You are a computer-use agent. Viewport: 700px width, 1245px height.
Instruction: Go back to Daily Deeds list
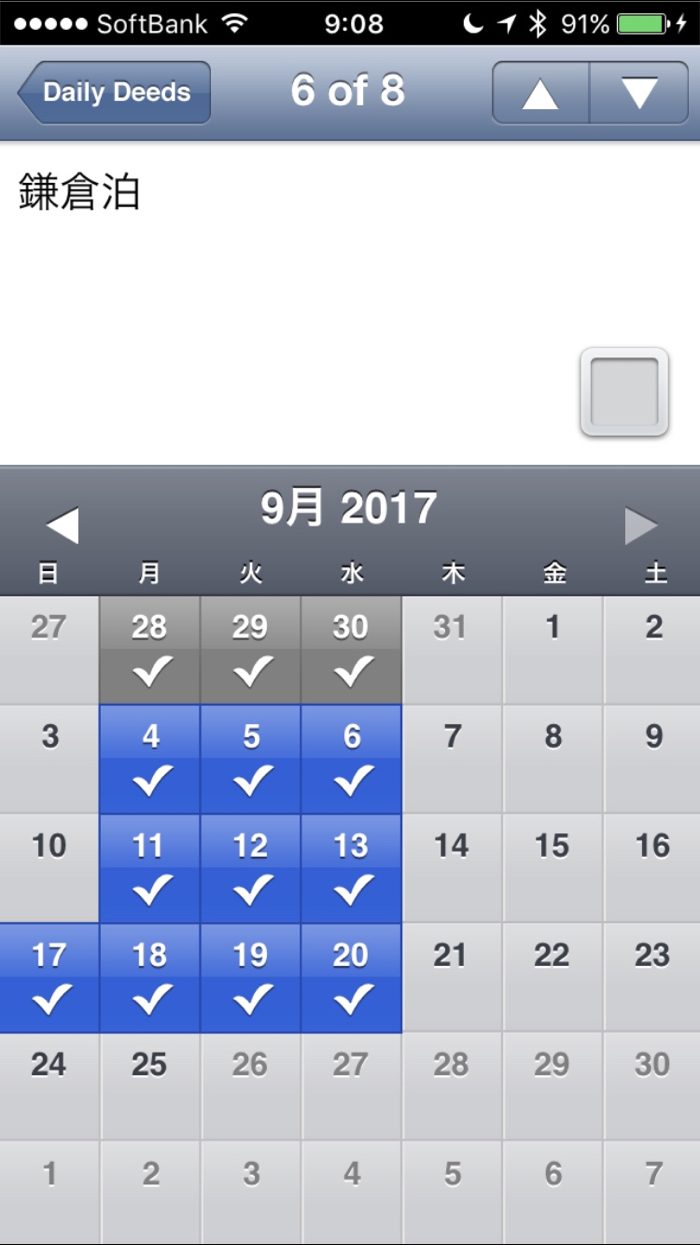[x=114, y=92]
